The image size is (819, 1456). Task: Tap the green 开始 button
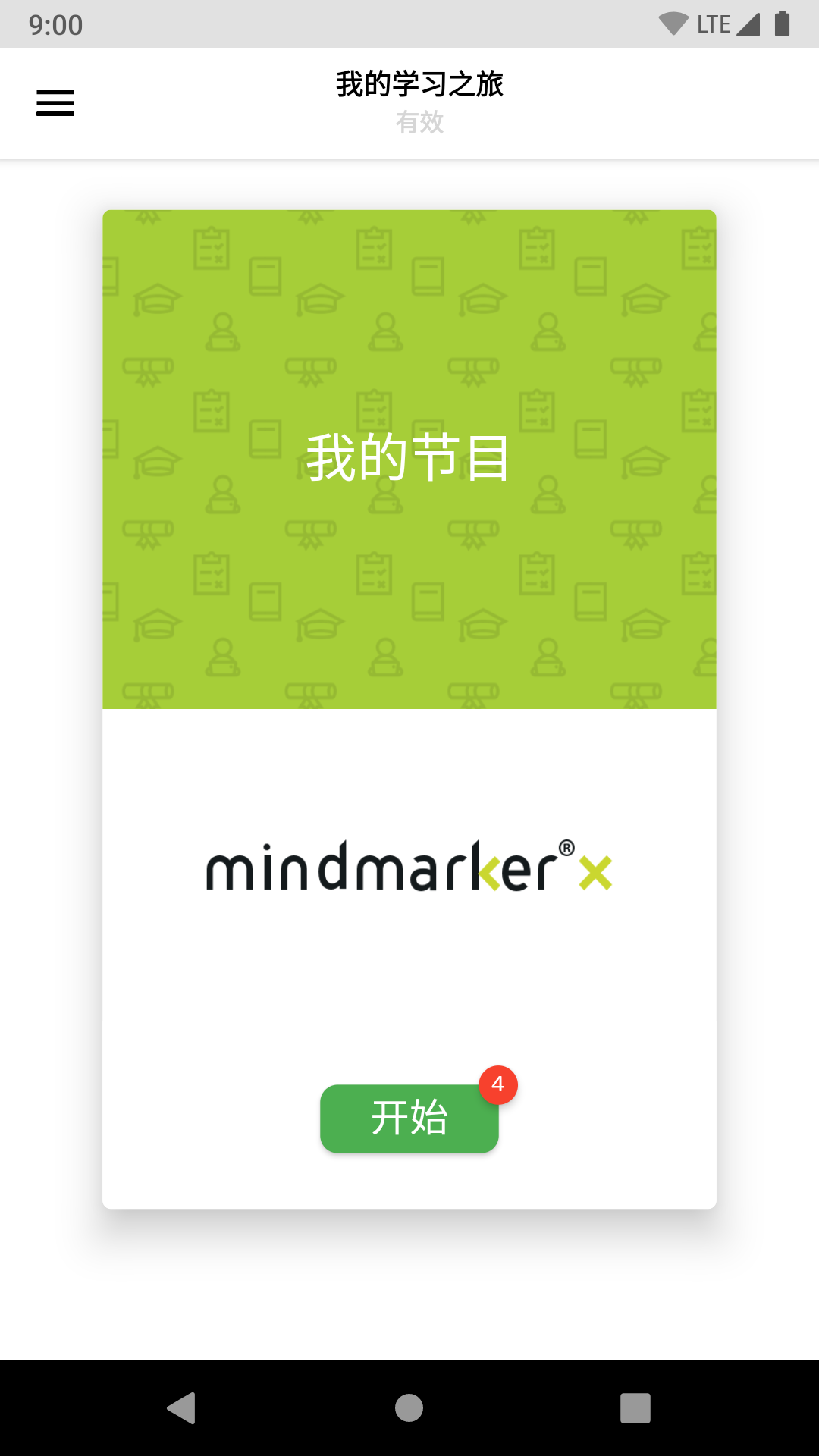(x=409, y=1119)
